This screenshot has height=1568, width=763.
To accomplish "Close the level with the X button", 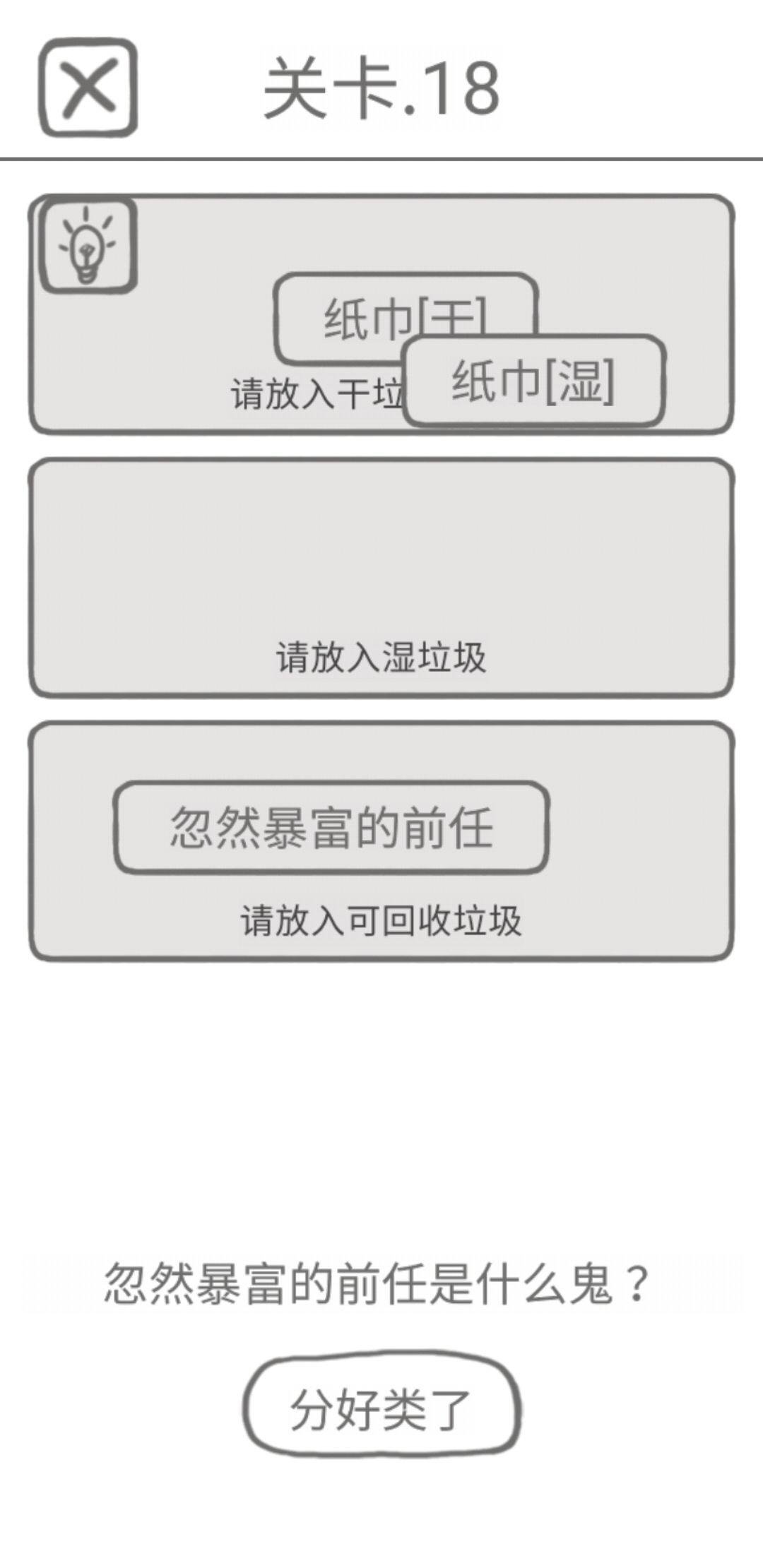I will [x=88, y=88].
